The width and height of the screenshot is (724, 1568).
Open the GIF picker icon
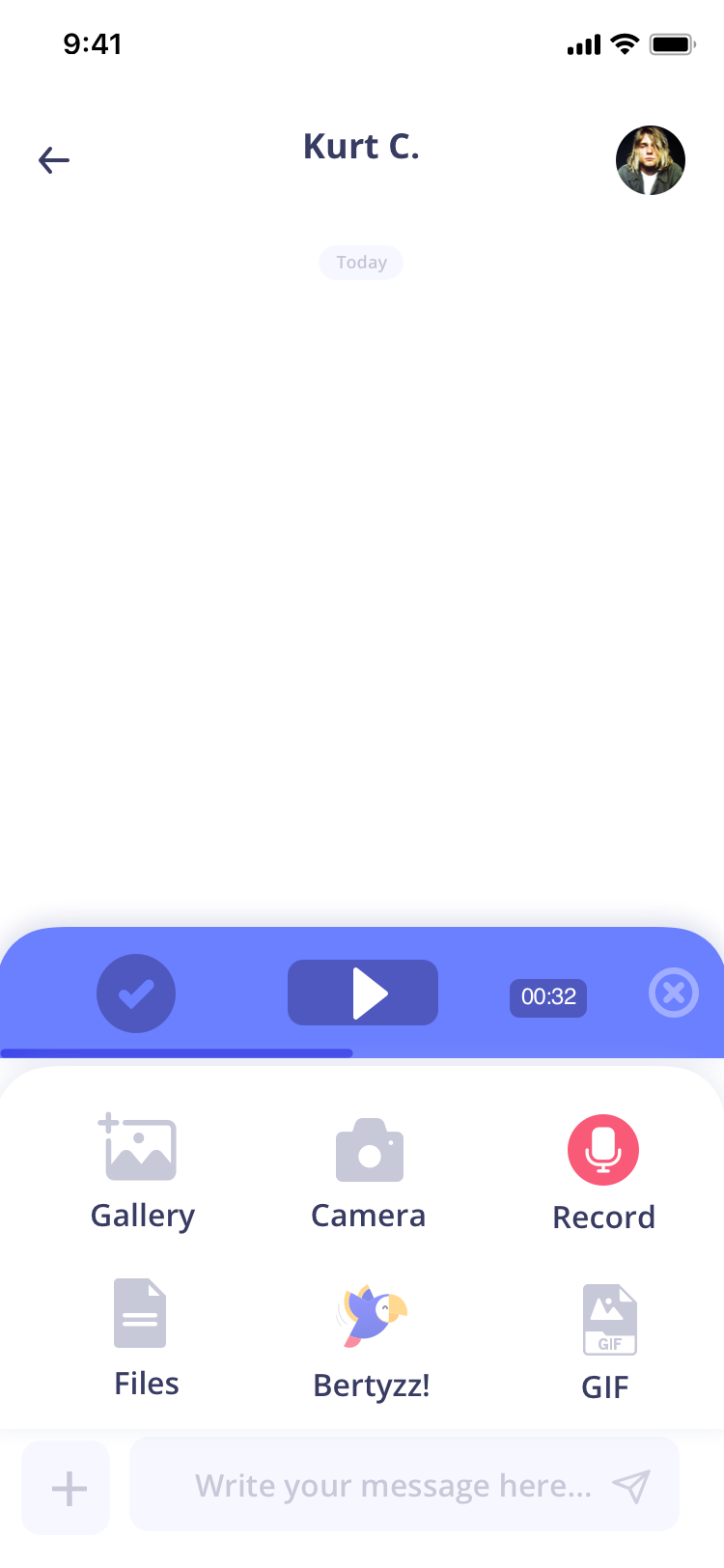(x=606, y=1318)
